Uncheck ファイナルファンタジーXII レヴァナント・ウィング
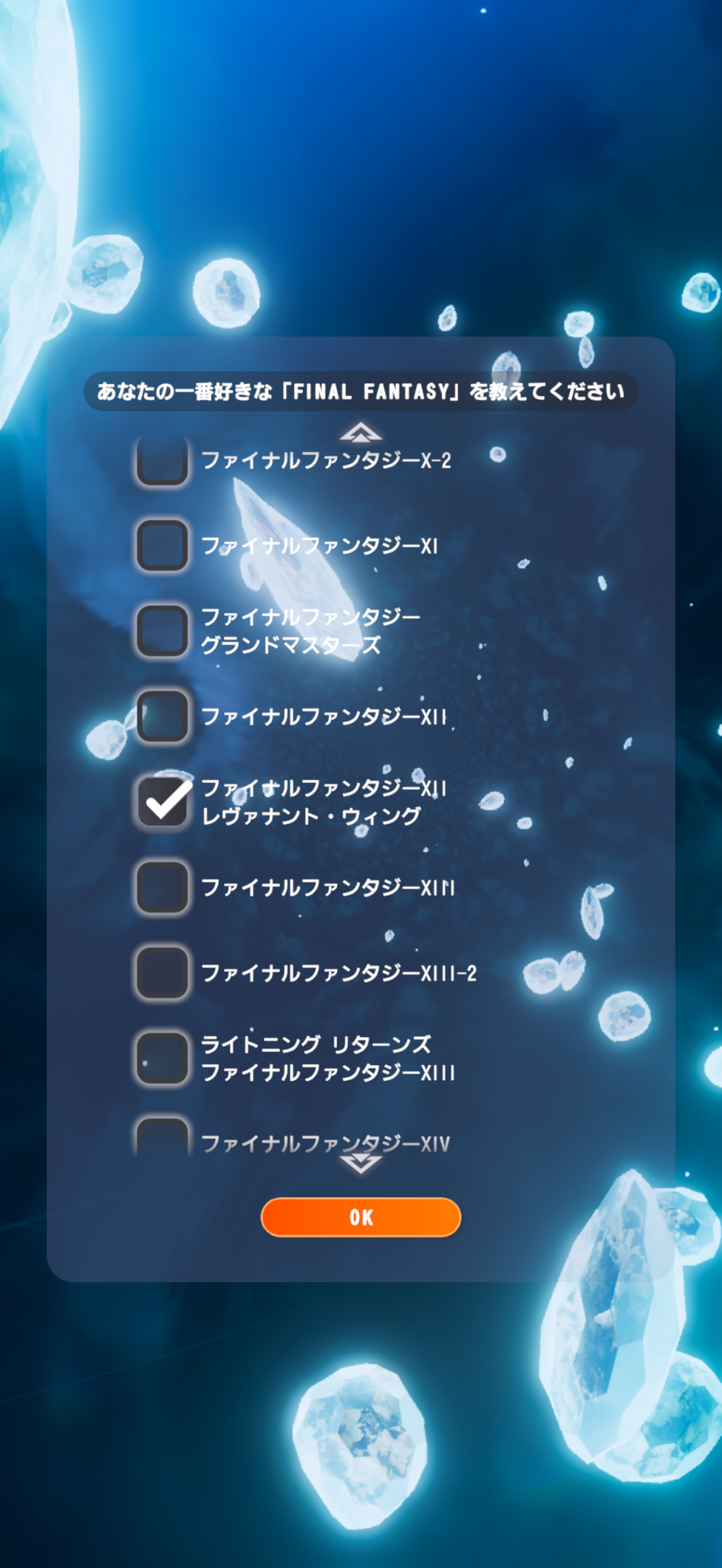 pos(163,801)
